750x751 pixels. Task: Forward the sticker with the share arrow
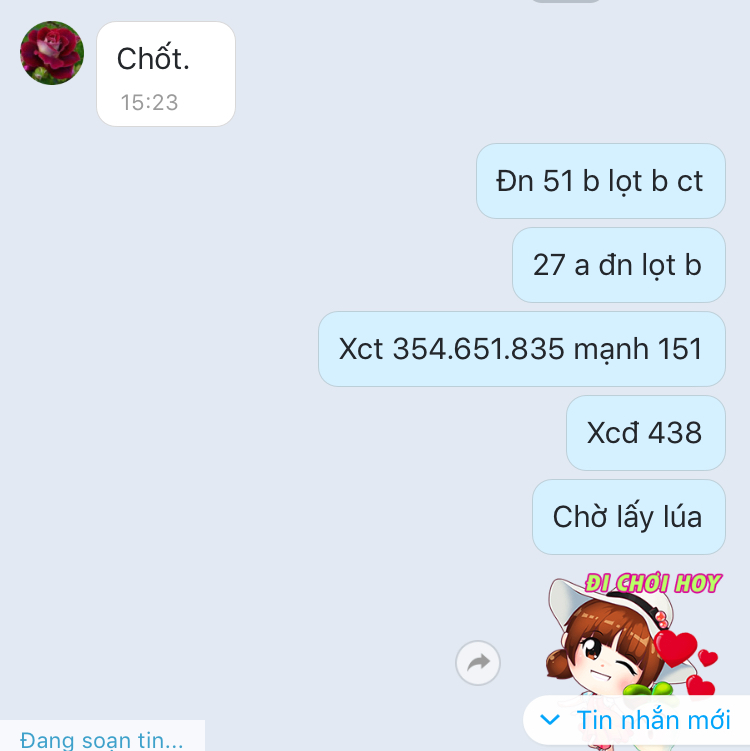(x=478, y=662)
